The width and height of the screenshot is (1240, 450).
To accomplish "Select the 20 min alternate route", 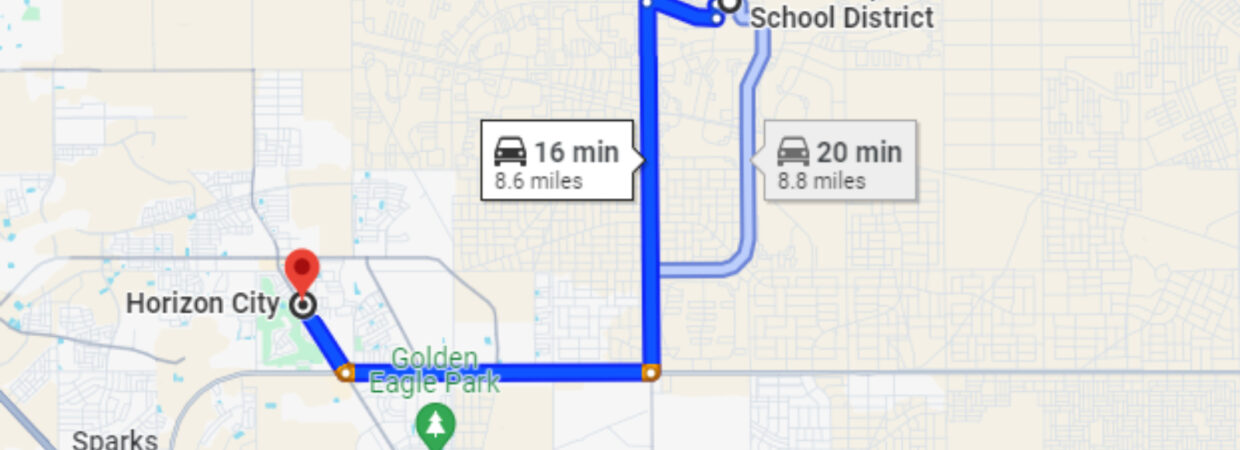I will point(840,161).
